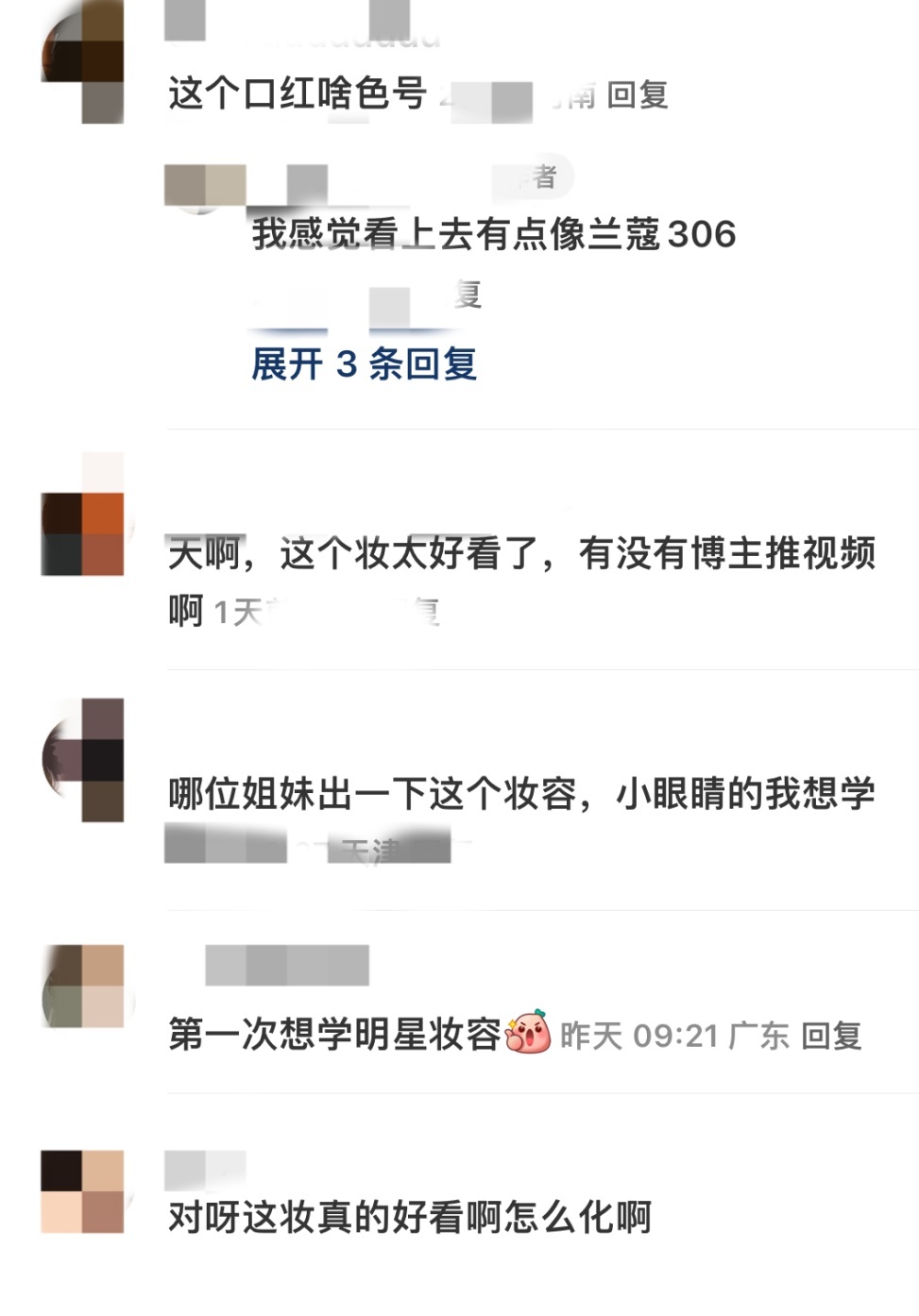Open avatar of 对呀这妆真的好看 commenter
Screen dimensions: 919x1316
click(x=83, y=1191)
